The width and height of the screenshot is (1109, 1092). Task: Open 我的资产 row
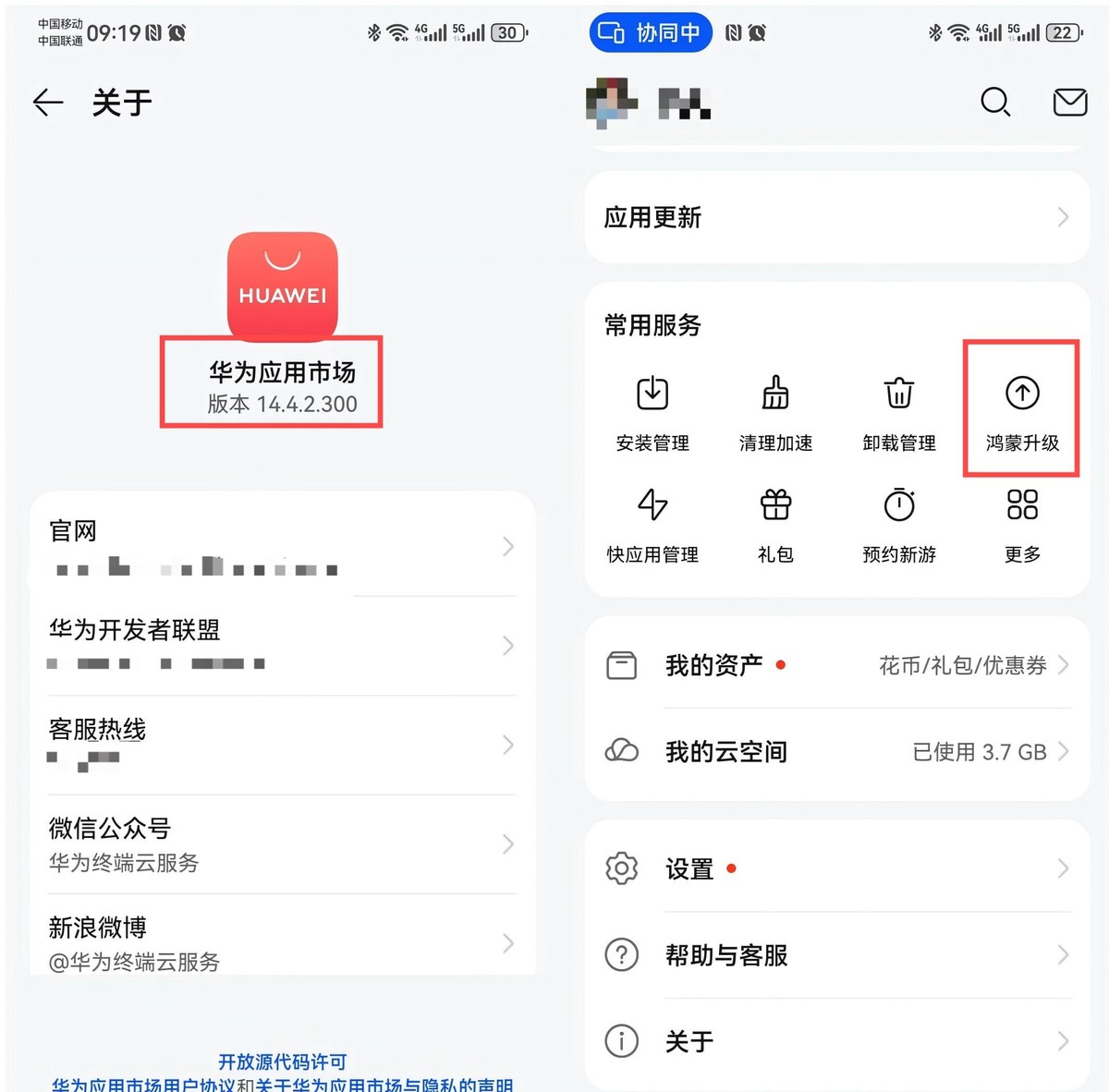pyautogui.click(x=836, y=665)
